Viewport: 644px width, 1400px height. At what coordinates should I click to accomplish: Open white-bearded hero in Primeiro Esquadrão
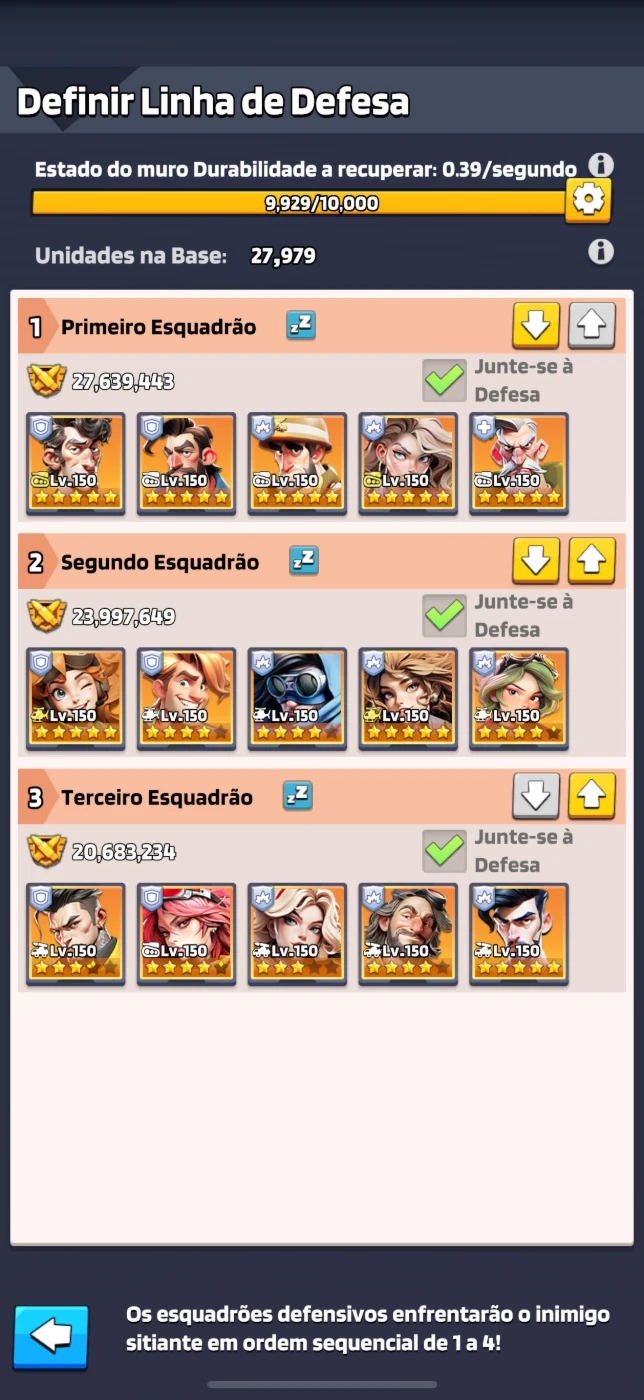point(518,463)
